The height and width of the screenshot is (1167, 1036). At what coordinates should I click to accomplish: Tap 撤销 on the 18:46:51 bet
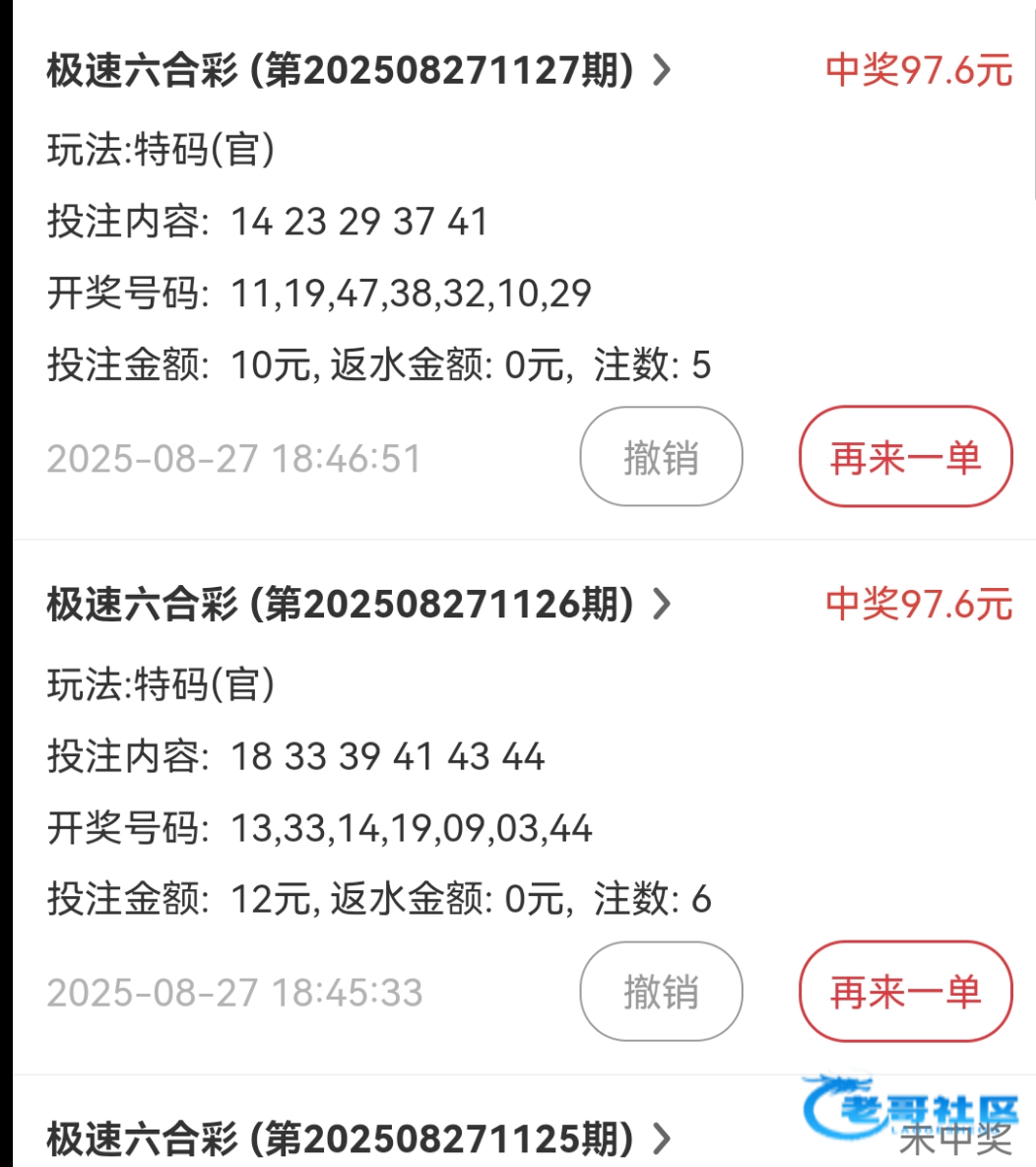(661, 457)
